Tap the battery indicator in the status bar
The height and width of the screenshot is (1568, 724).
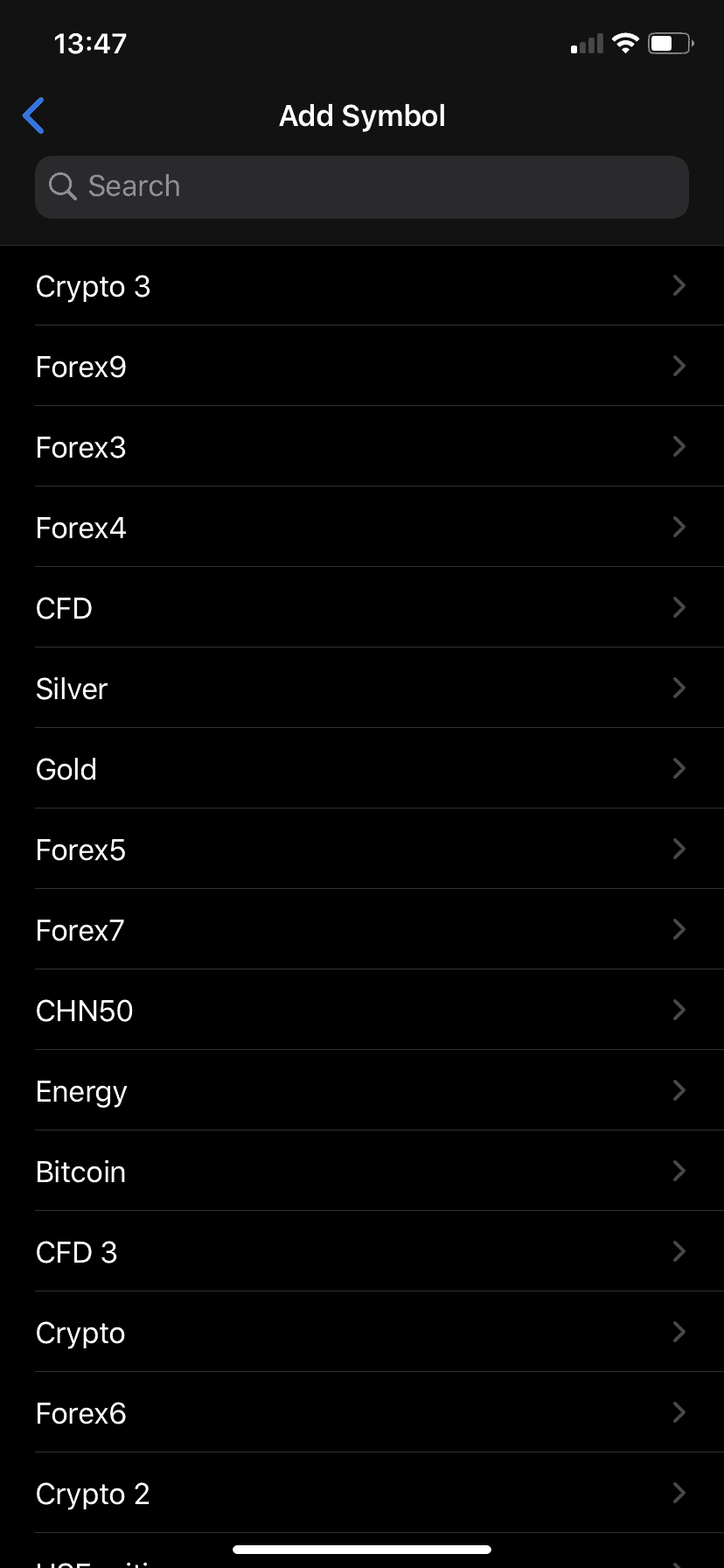pos(669,43)
